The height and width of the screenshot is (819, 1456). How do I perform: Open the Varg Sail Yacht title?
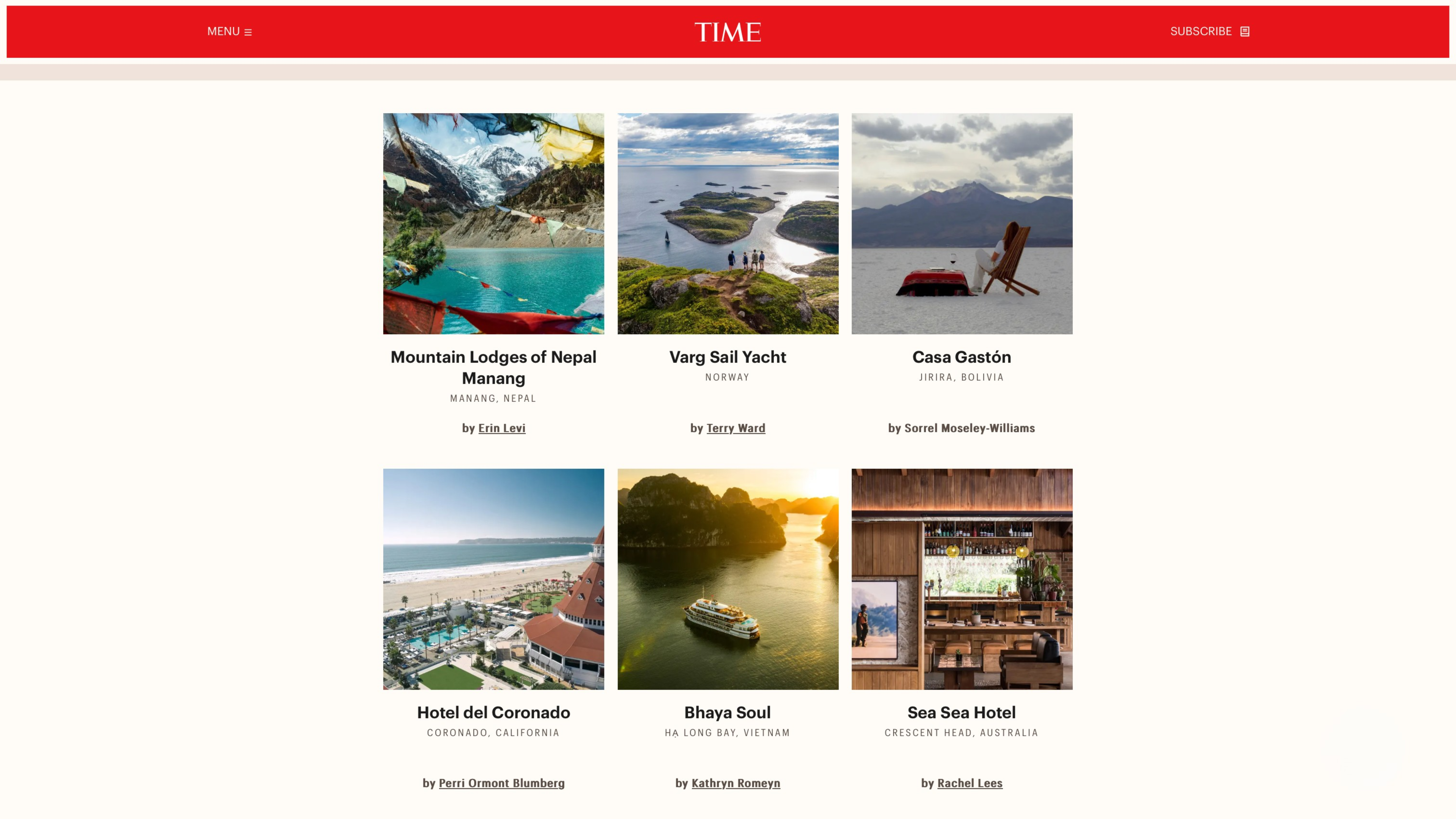pyautogui.click(x=728, y=357)
